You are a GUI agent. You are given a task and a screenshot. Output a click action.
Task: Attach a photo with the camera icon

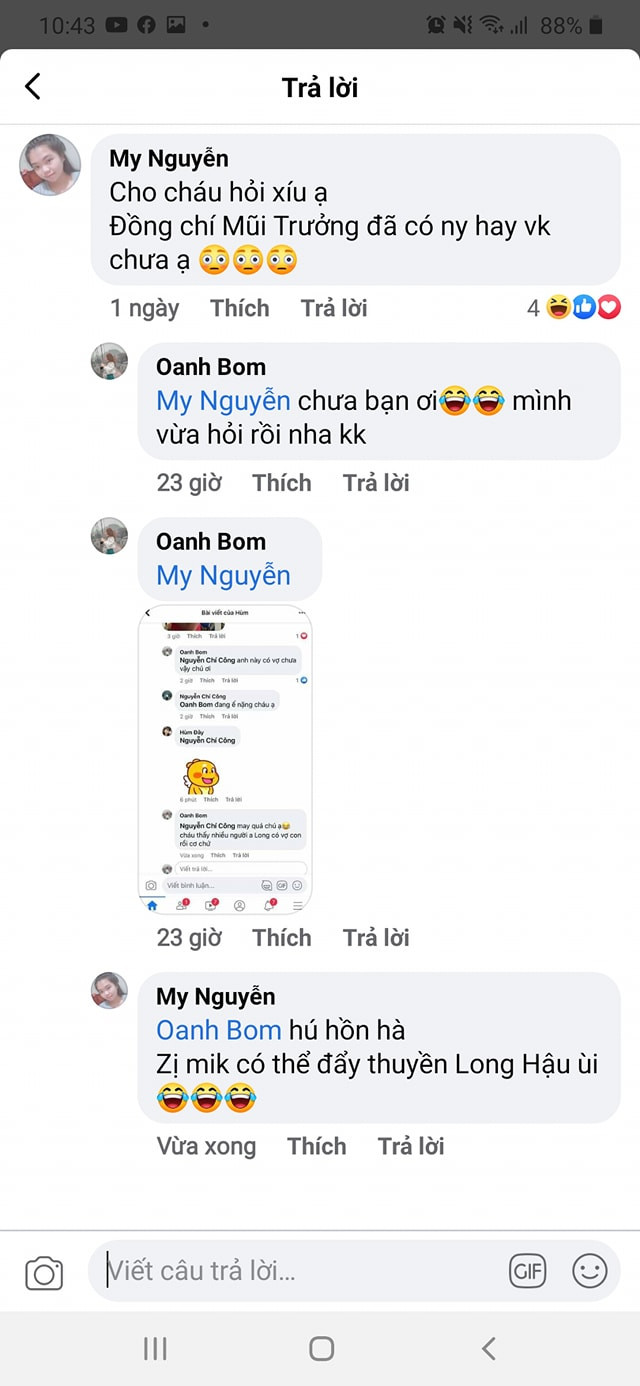coord(44,1272)
